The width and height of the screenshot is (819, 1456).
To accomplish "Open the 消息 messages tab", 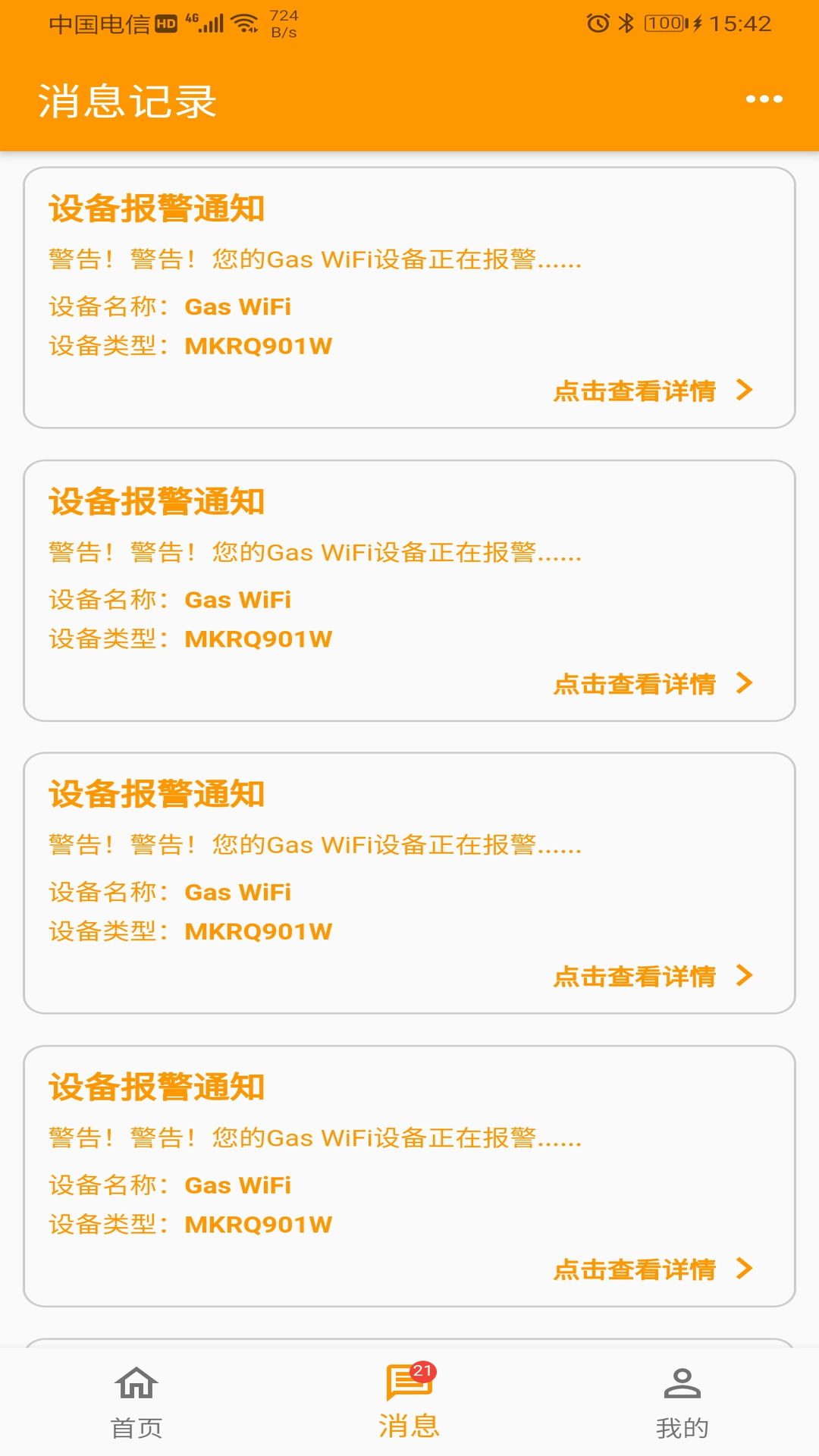I will point(409,1401).
